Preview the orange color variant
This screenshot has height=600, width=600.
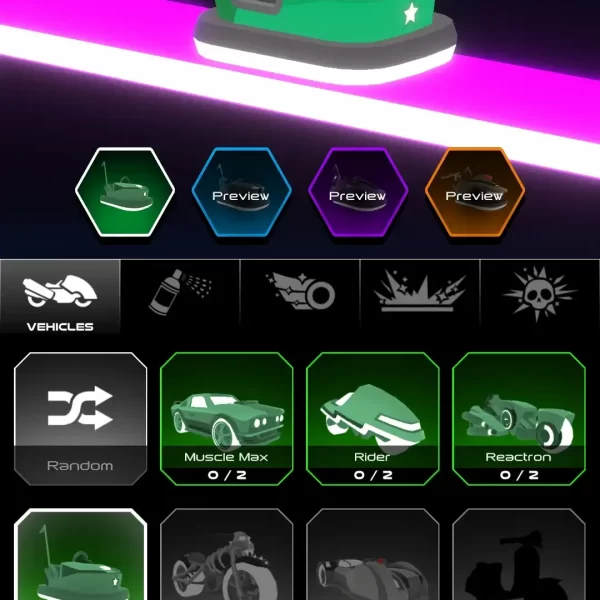(473, 191)
